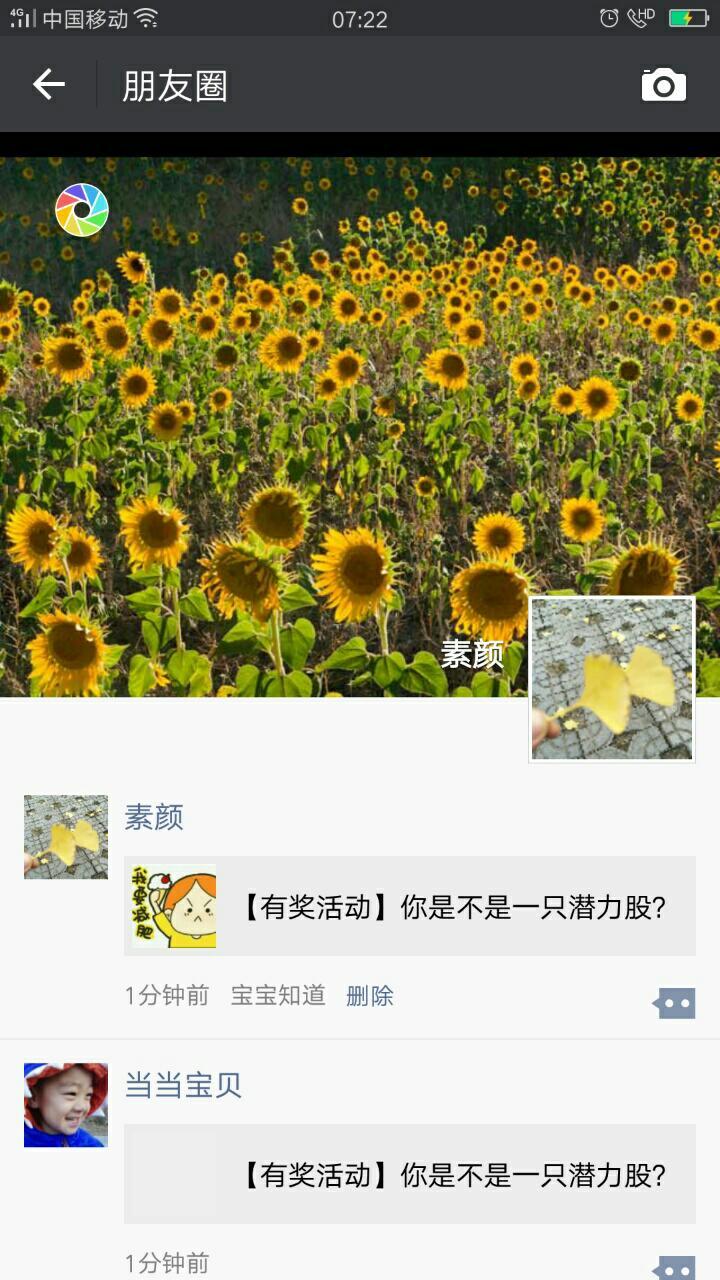
Task: Open the camera to post a moment
Action: pos(663,86)
